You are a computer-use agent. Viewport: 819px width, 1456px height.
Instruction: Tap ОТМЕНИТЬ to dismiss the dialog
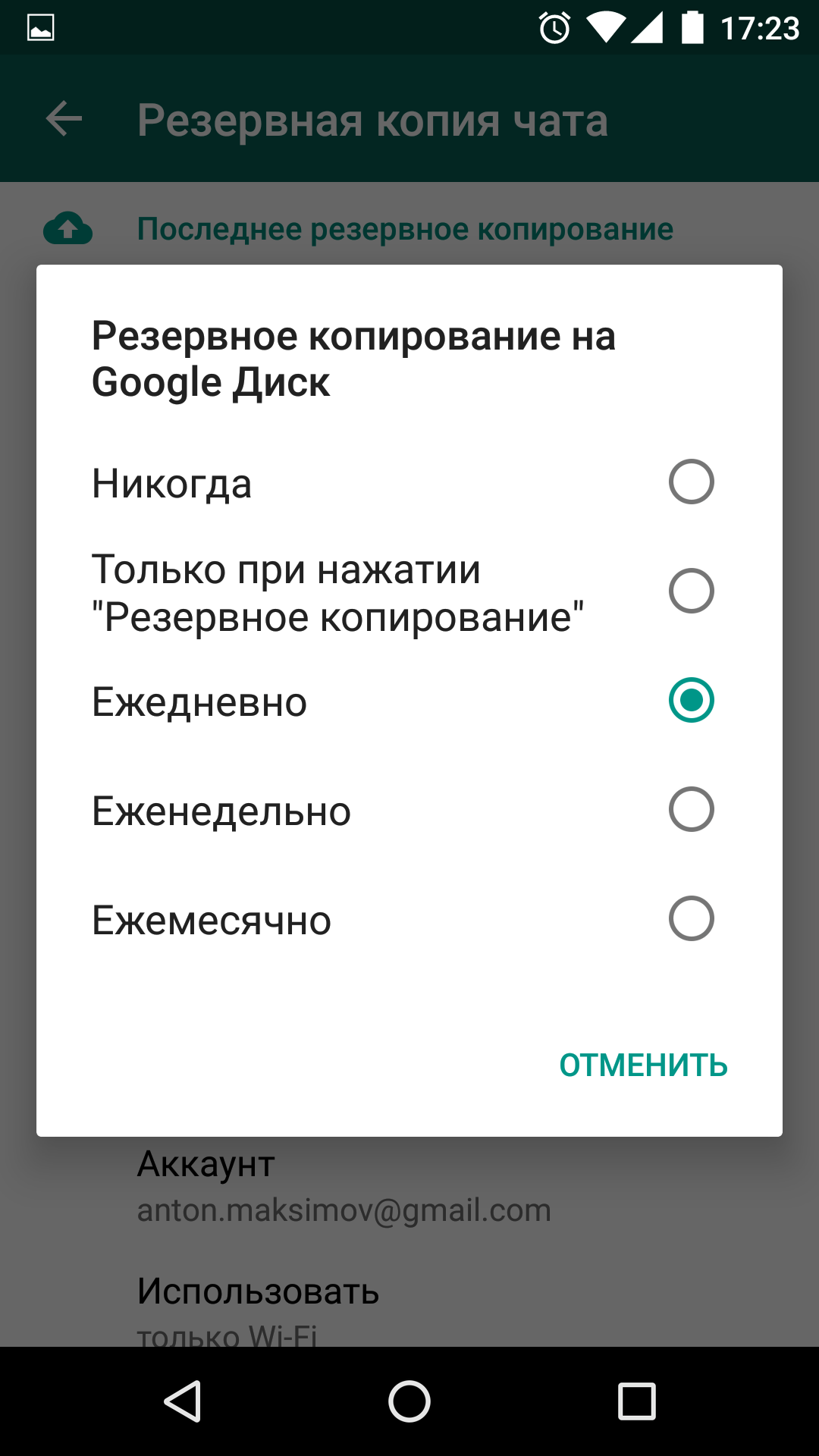643,1065
